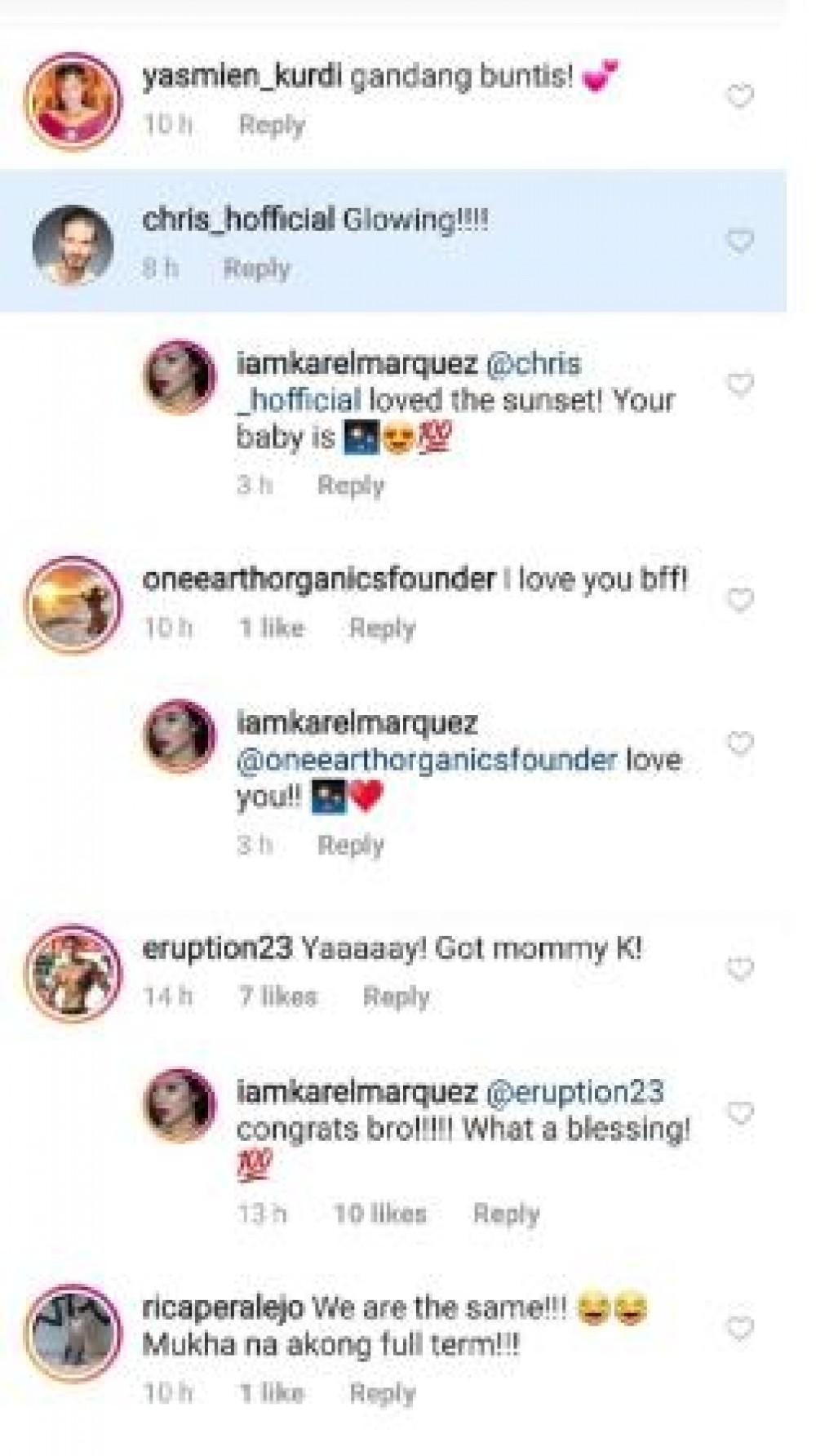View the 1 like on oneearthorganicsfounder's comment
Image resolution: width=816 pixels, height=1456 pixels.
[271, 628]
